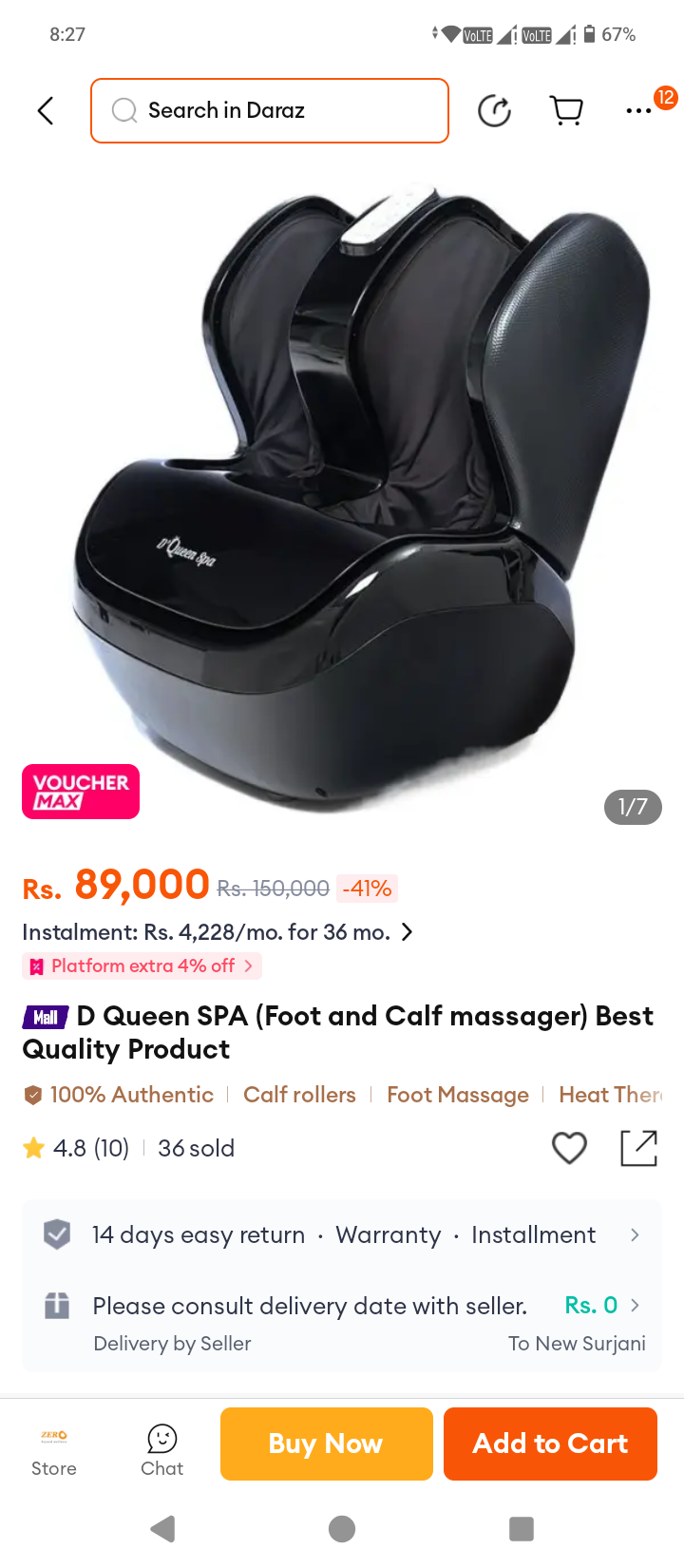This screenshot has height=1568, width=684.
Task: Go back using the top-left arrow
Action: (45, 110)
